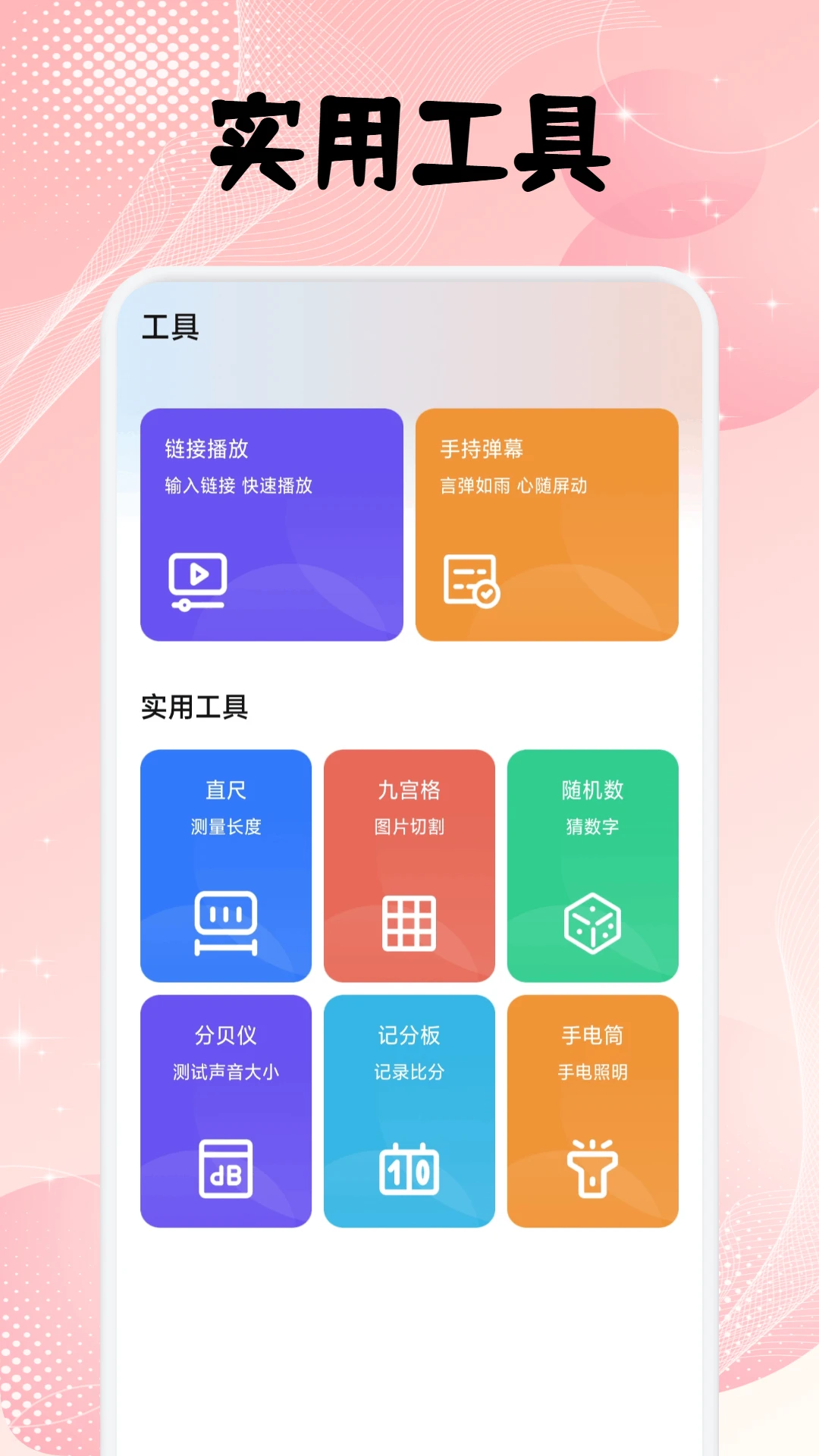This screenshot has height=1456, width=819.
Task: Open the 随机数 number guessing tool
Action: [x=592, y=864]
